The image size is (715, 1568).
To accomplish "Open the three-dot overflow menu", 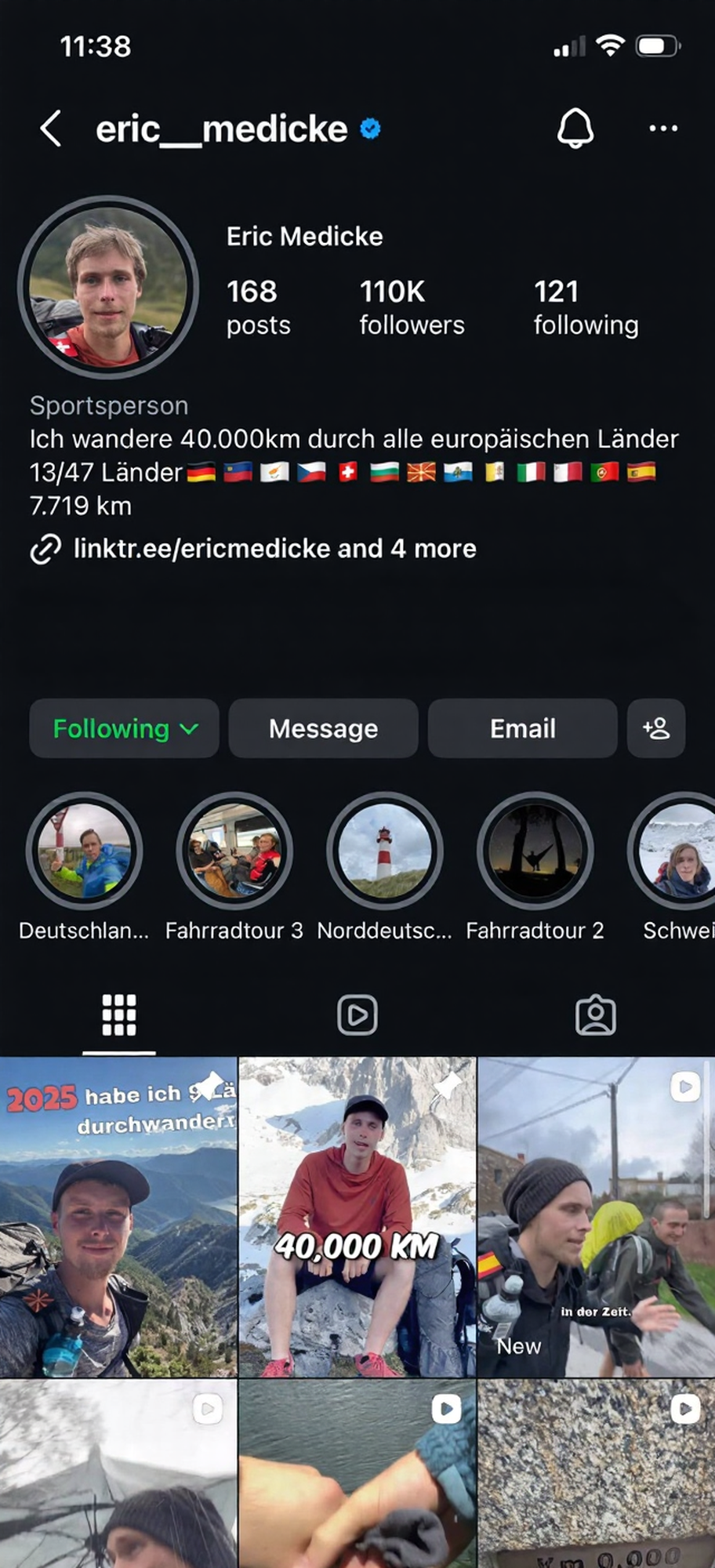I will (663, 129).
